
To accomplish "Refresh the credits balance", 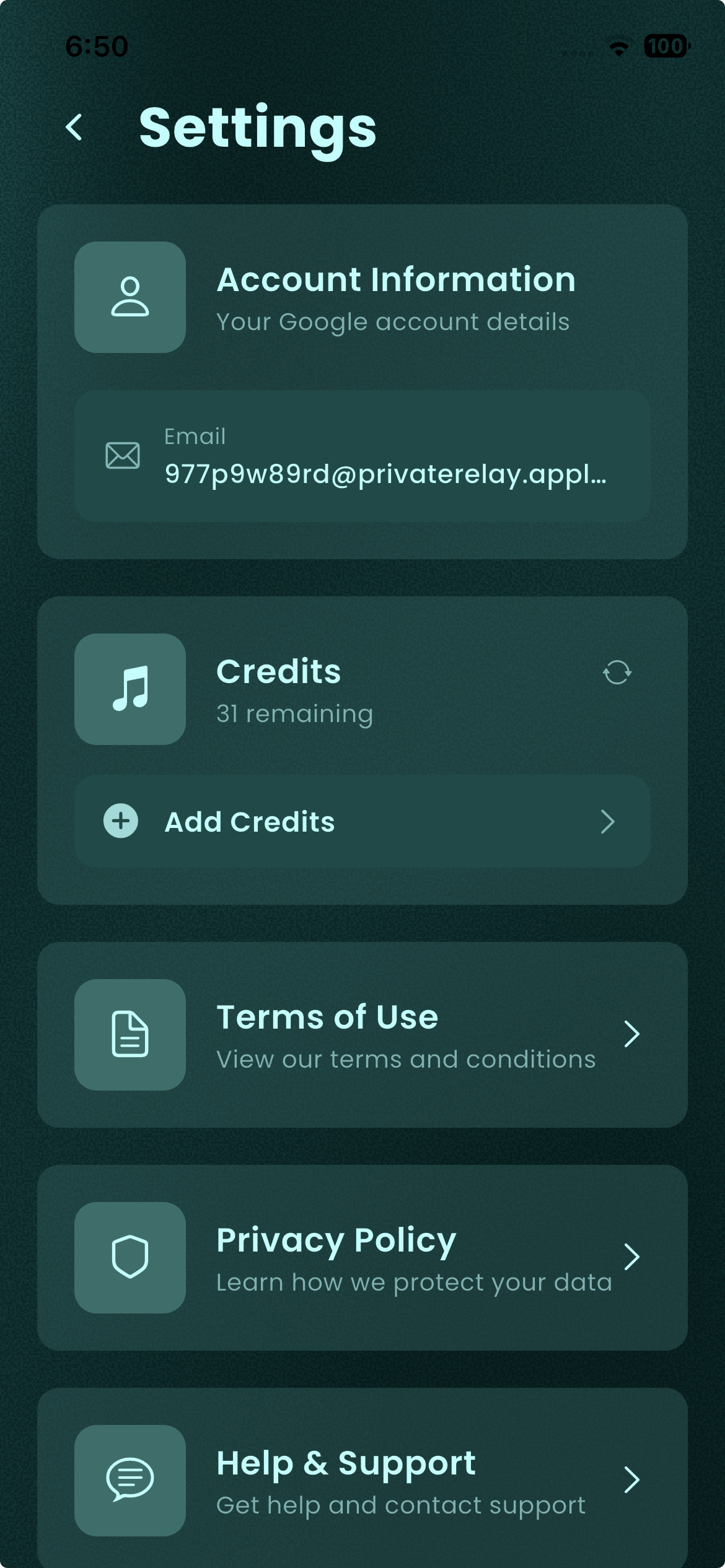I will point(617,673).
